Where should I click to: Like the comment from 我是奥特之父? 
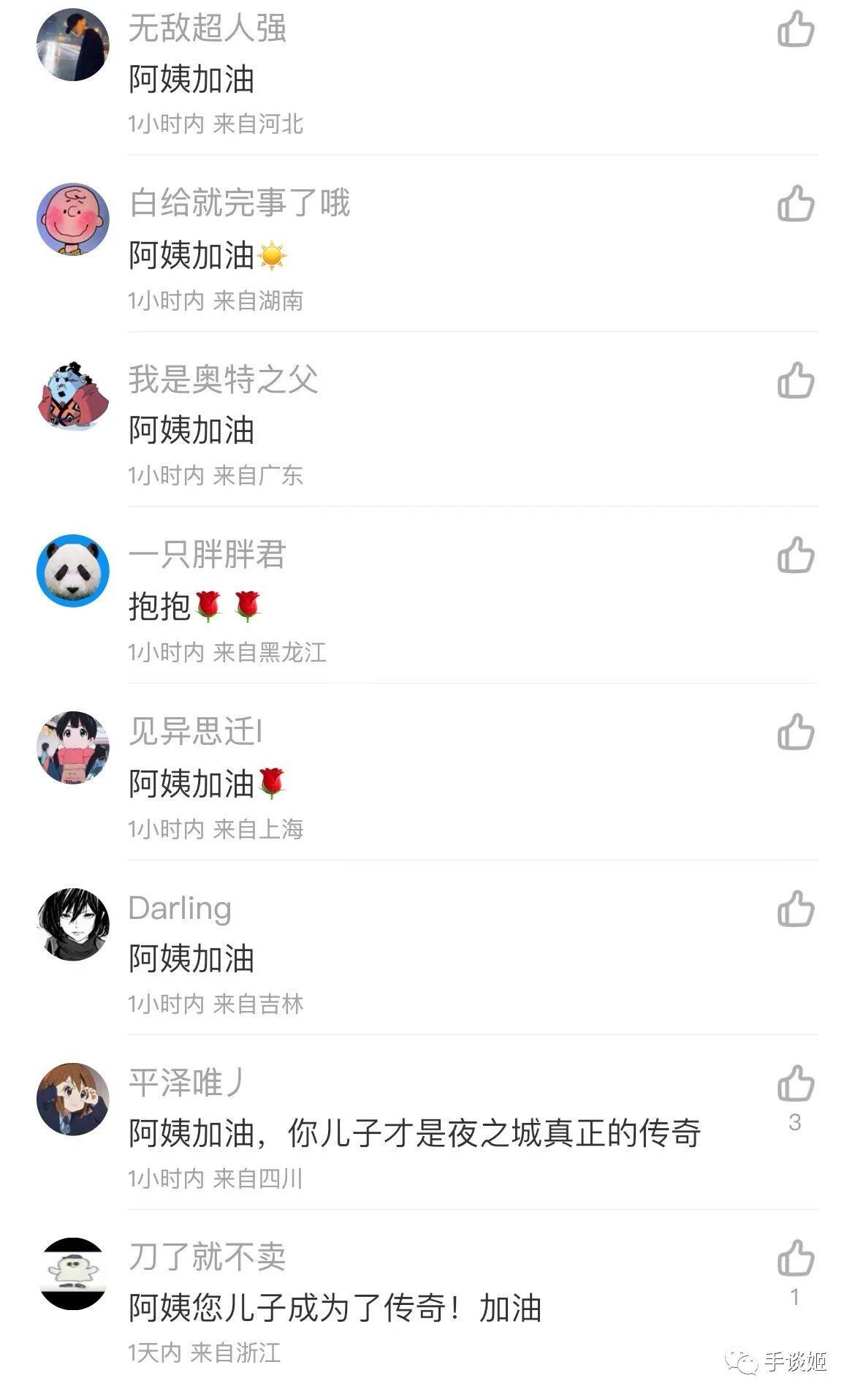(795, 380)
